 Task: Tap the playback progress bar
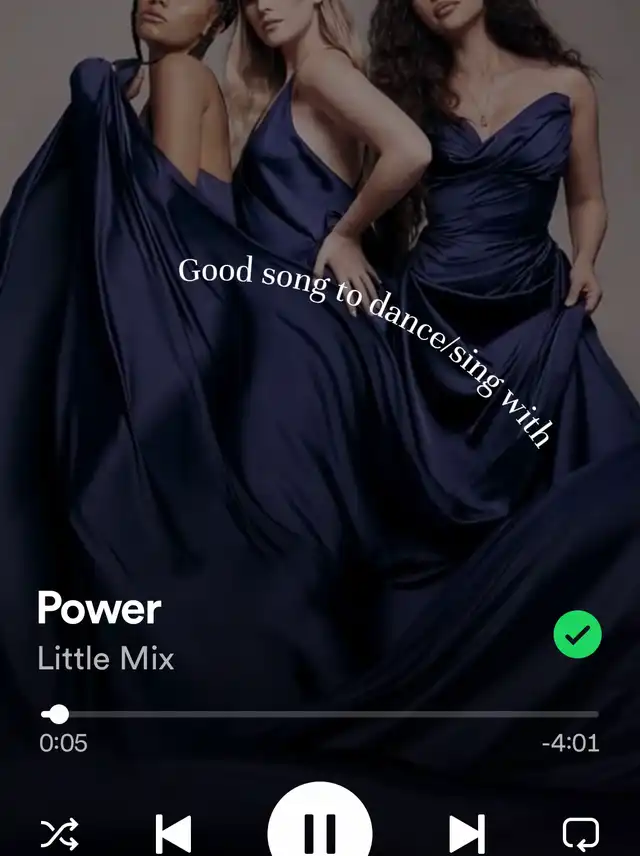(x=320, y=714)
